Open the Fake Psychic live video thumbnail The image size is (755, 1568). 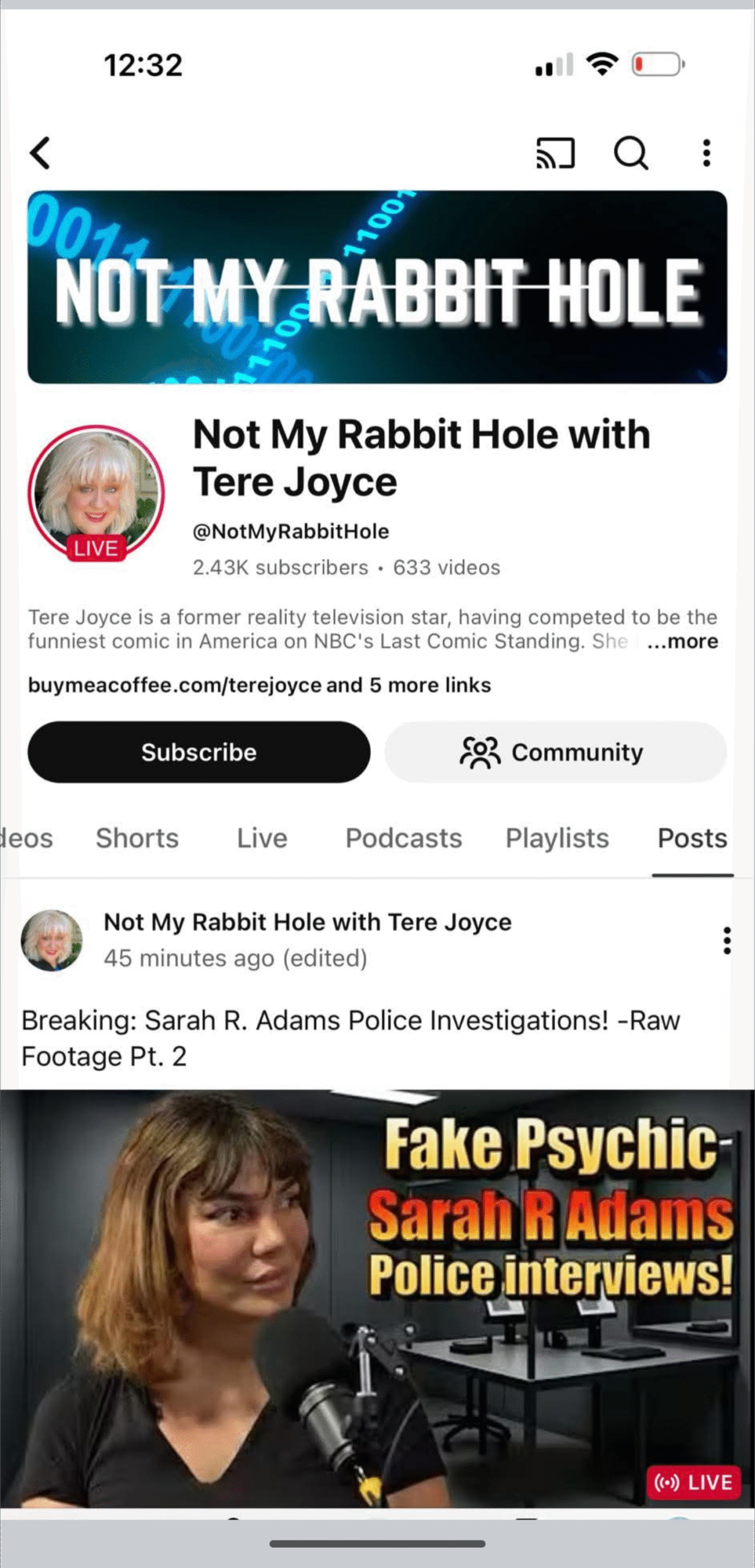point(377,1298)
